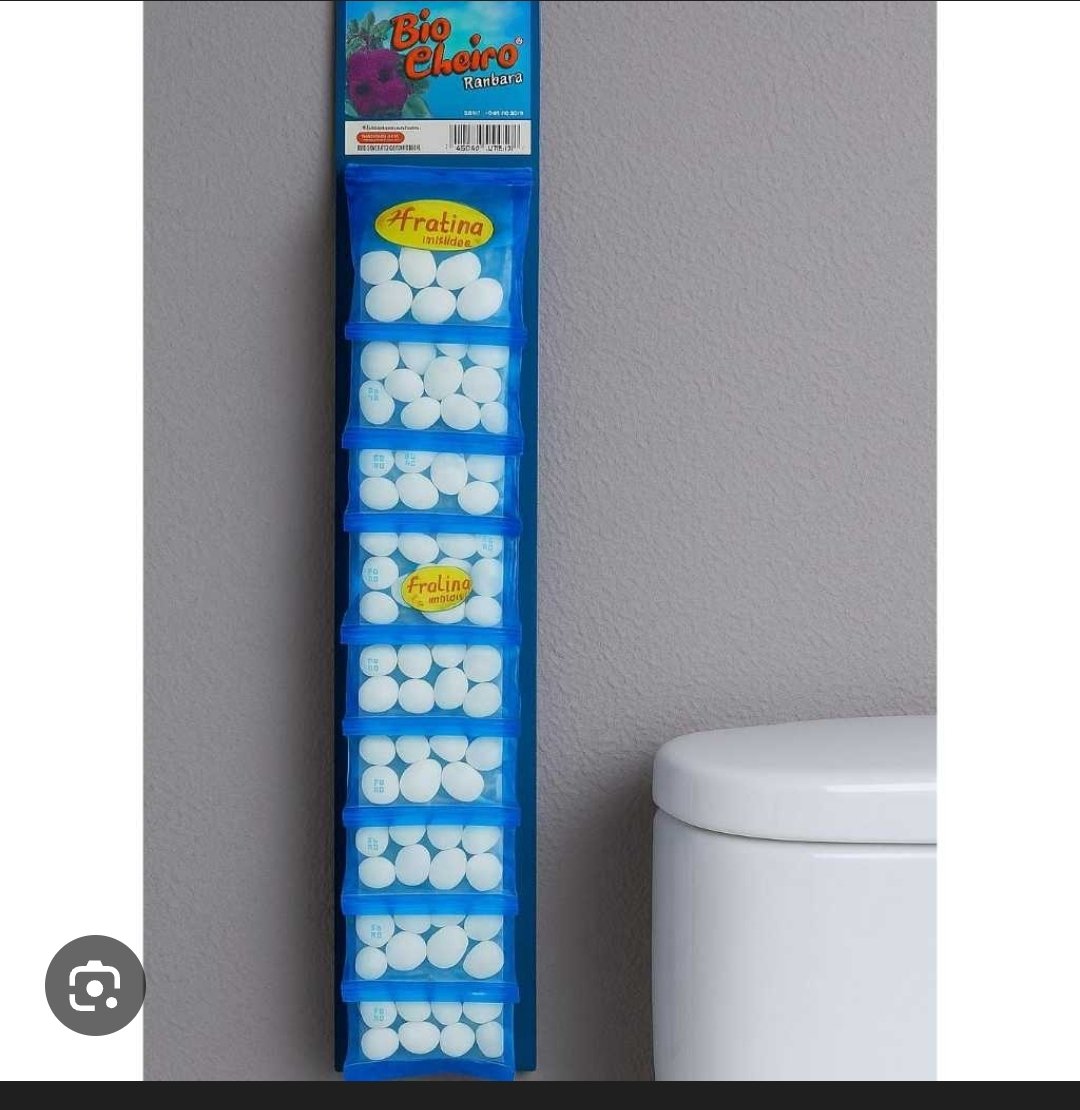Open visual search lens icon
The width and height of the screenshot is (1080, 1110).
95,986
